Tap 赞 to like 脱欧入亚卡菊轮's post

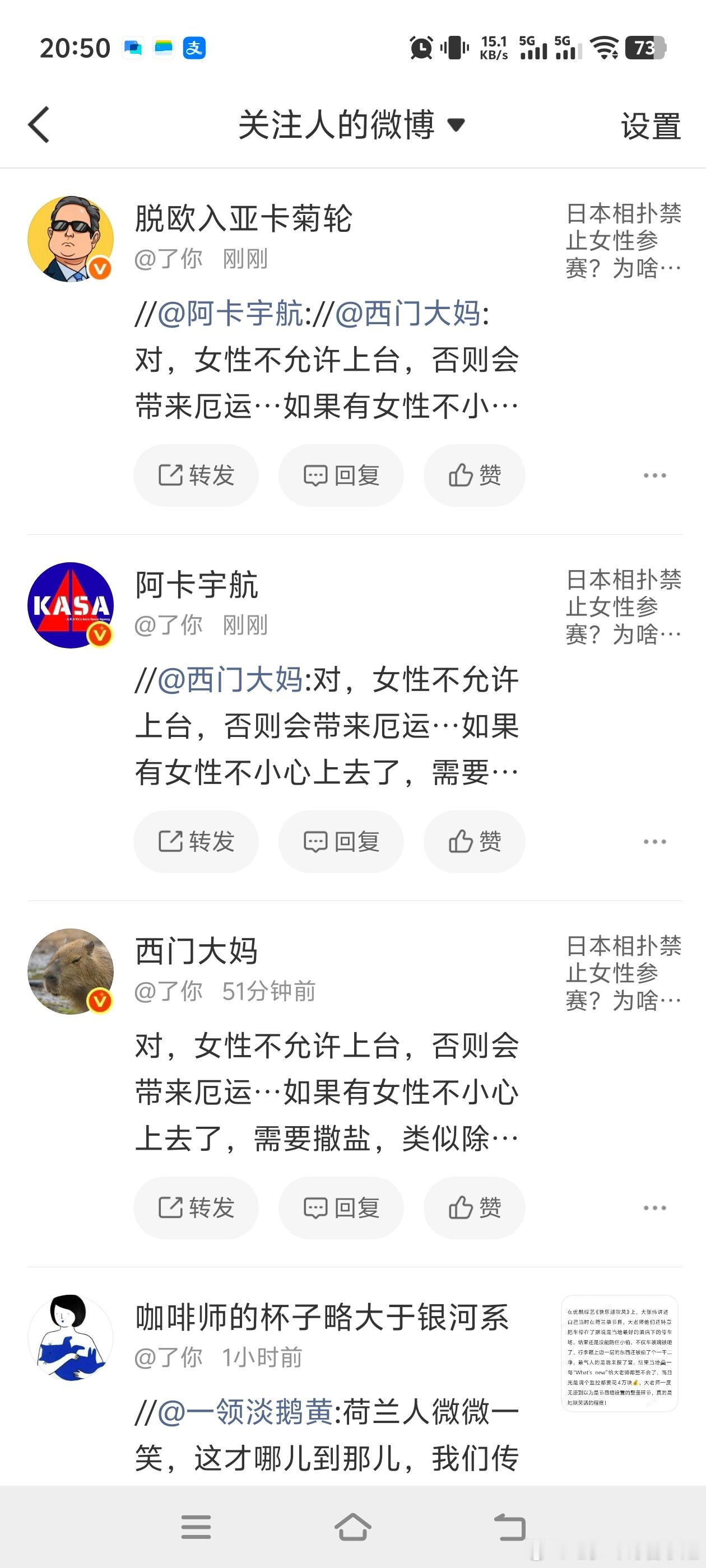[473, 475]
